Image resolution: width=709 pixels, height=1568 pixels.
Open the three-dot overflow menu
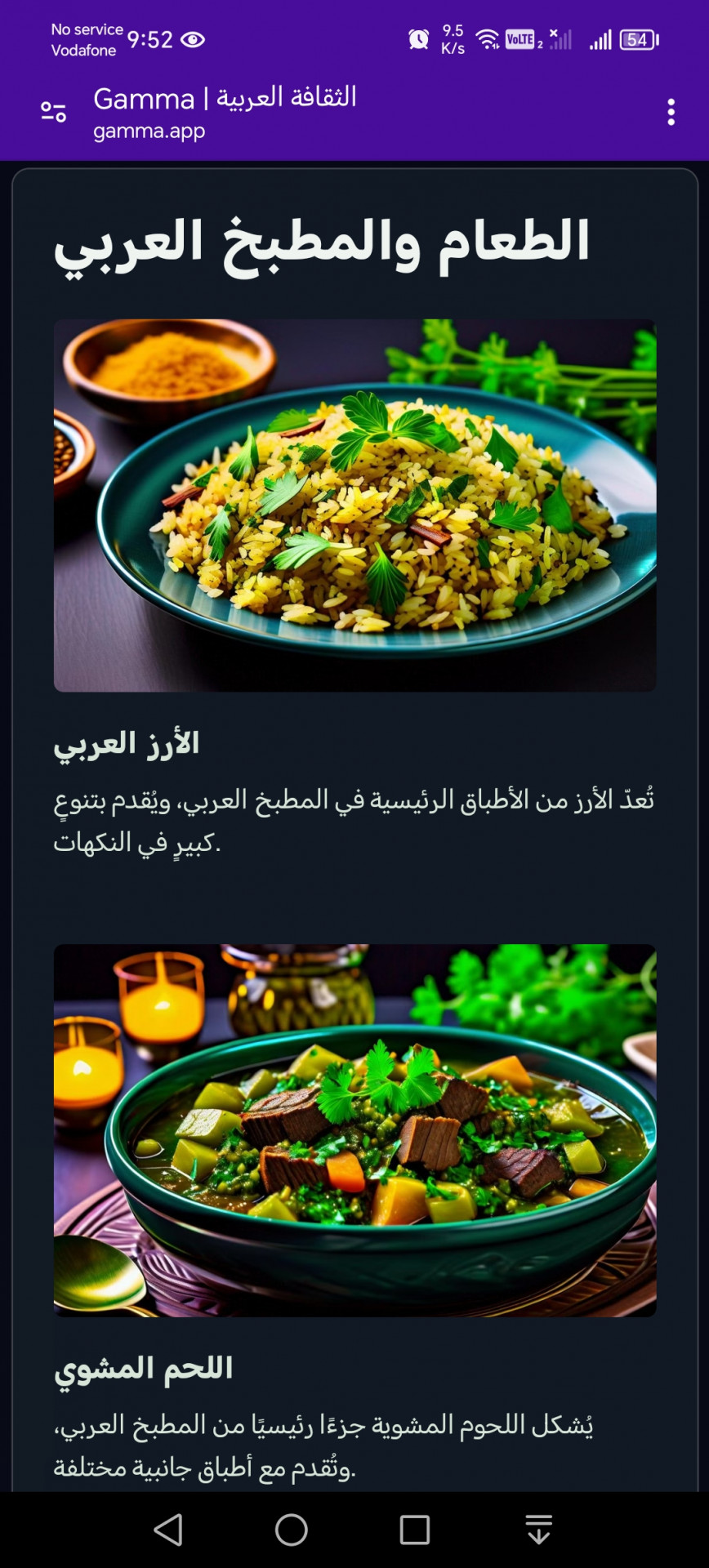[671, 112]
